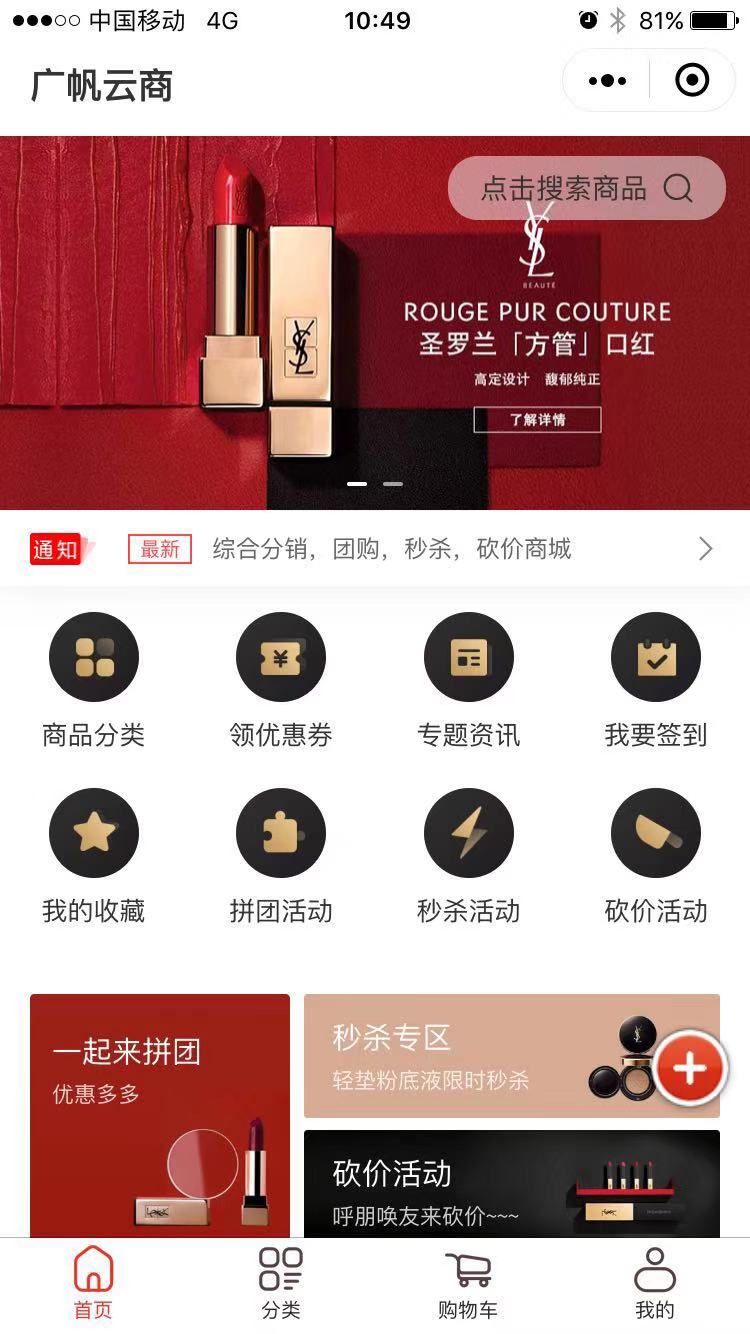Open the 一起来拼团 promo card
The image size is (750, 1334).
tap(160, 1110)
